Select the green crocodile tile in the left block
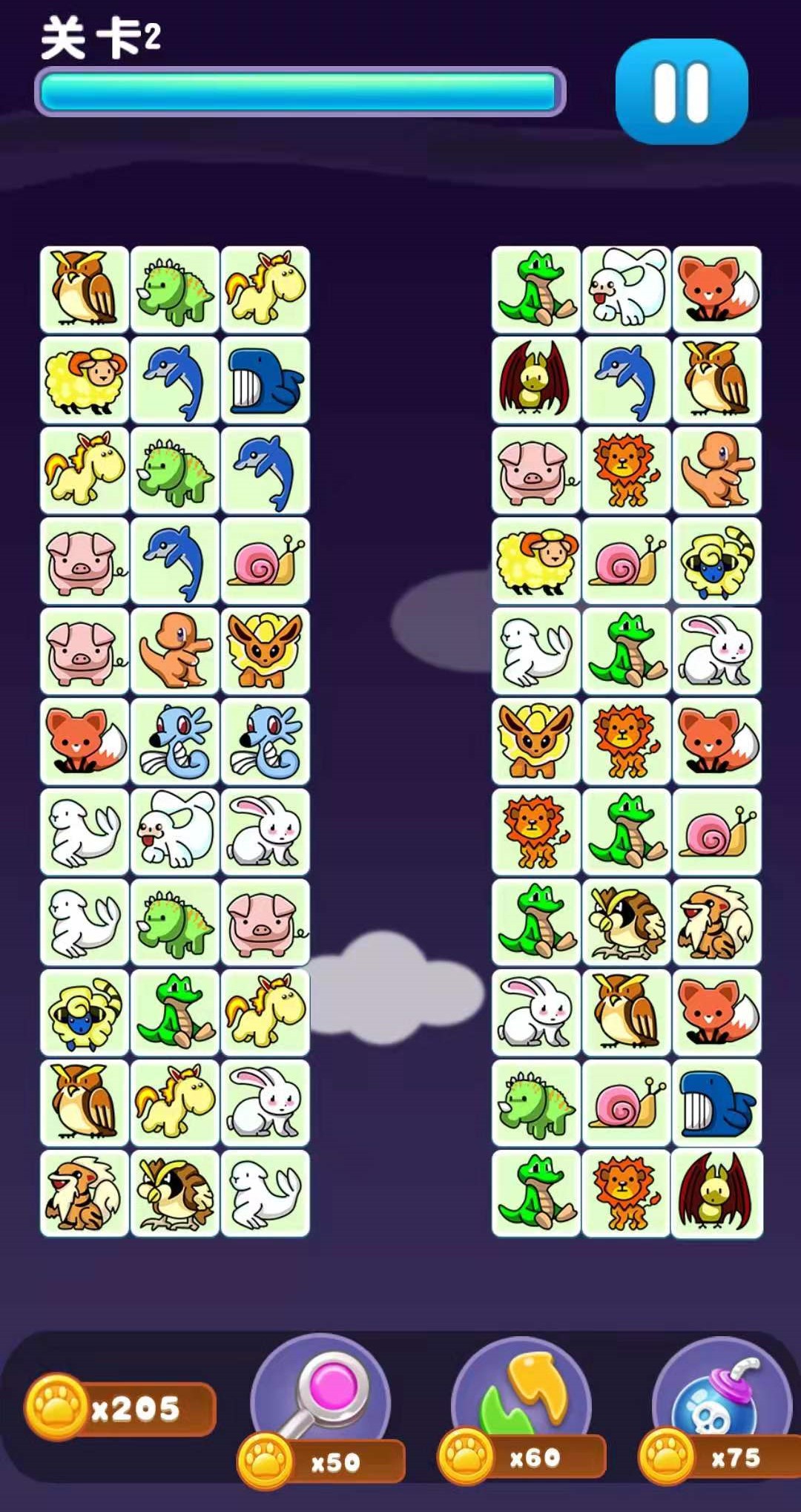 tap(175, 1013)
